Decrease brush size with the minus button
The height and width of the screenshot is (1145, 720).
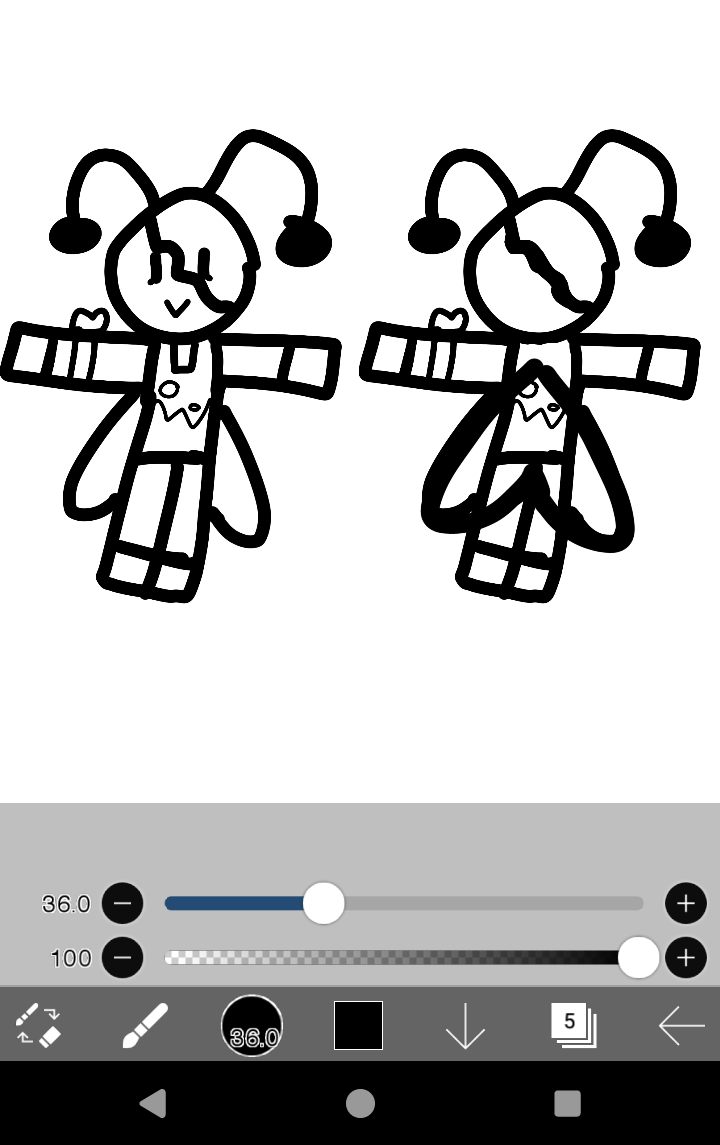pos(122,903)
